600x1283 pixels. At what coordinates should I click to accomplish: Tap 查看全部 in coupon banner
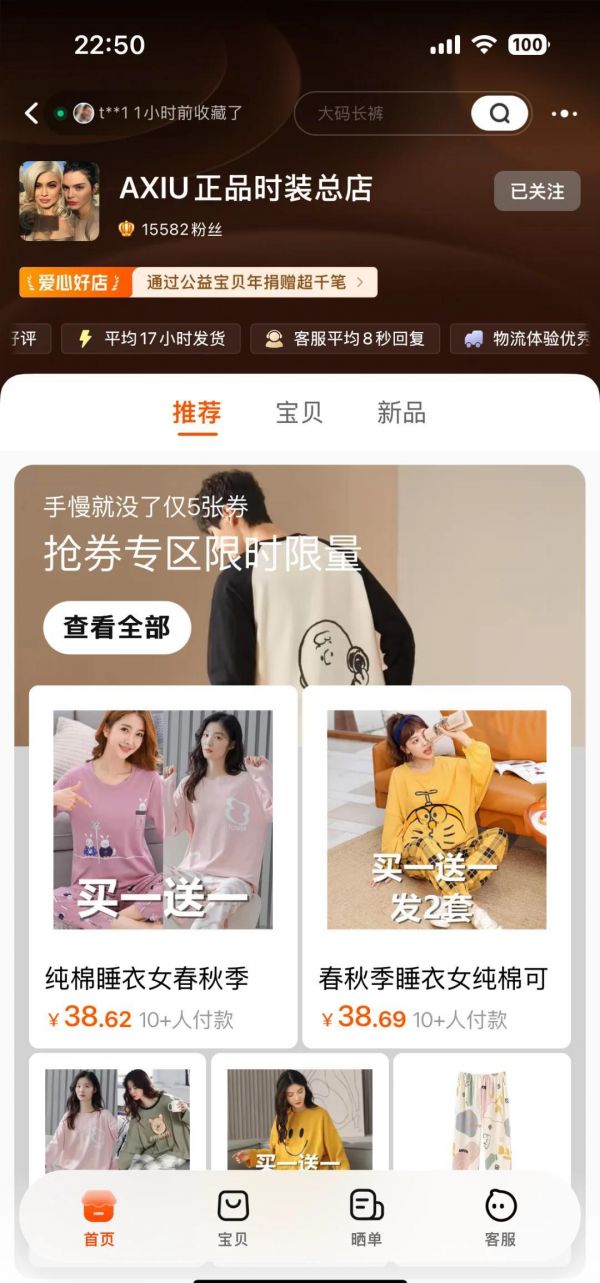tap(117, 627)
